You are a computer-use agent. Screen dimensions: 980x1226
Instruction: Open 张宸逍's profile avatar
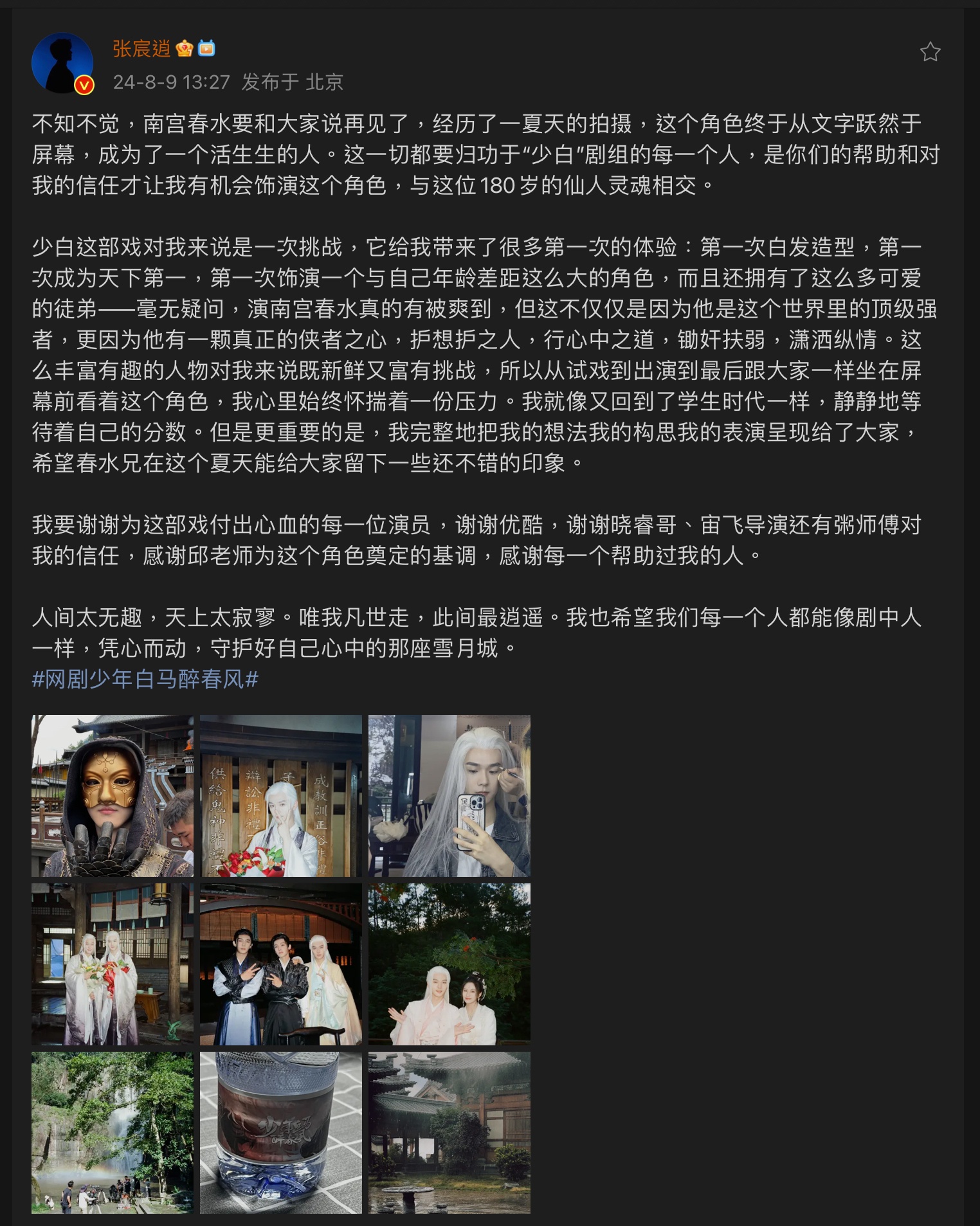pos(62,64)
